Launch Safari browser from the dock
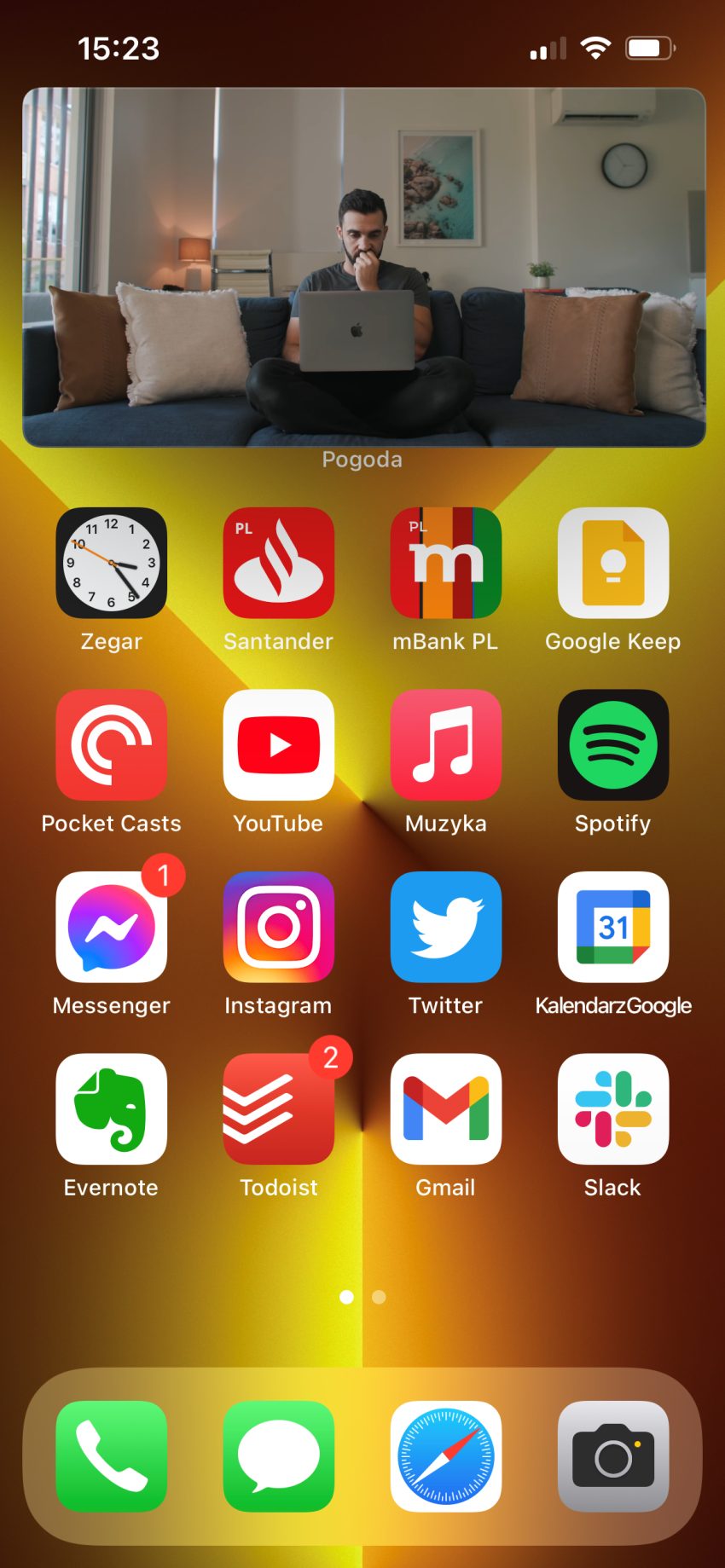725x1568 pixels. pyautogui.click(x=445, y=1456)
